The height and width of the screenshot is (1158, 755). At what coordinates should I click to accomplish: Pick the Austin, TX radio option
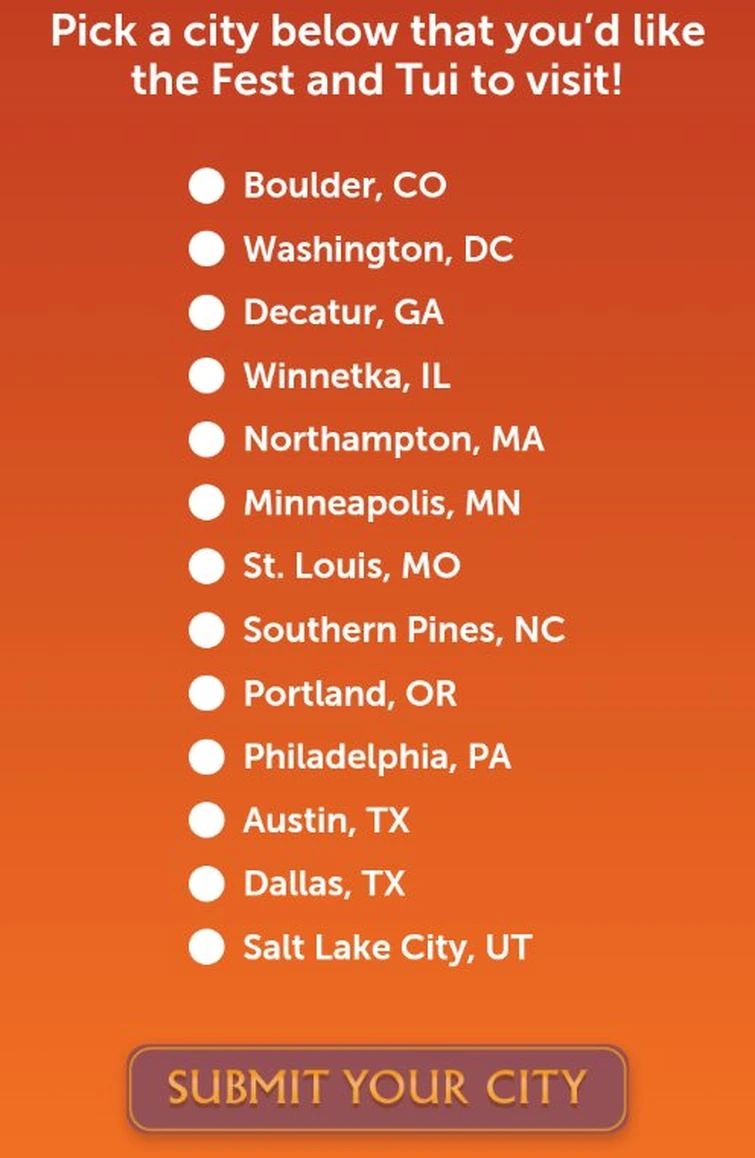coord(207,820)
